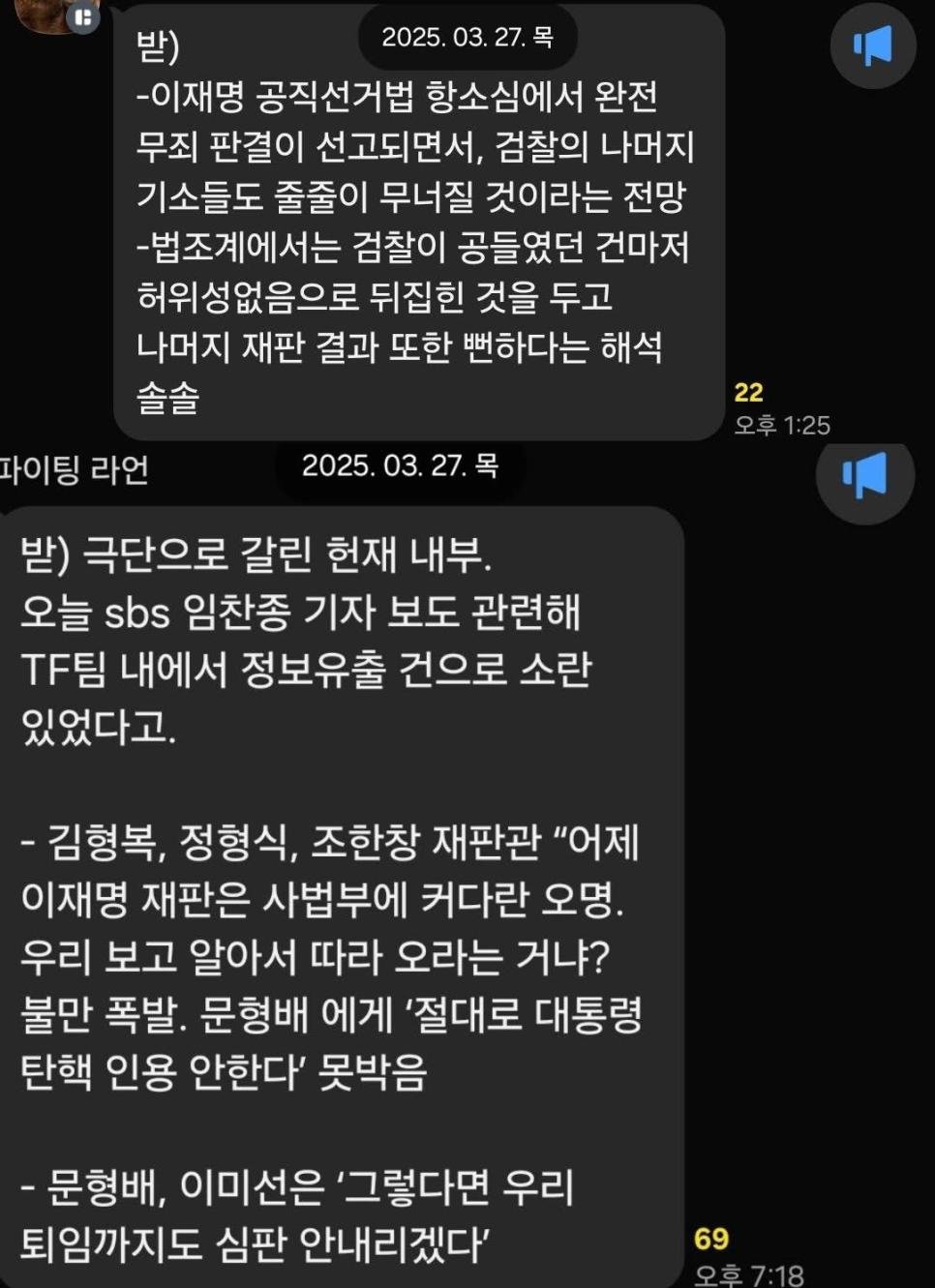Tap the megaphone icon beside the 헌재 내부 message
Viewport: 935px width, 1288px height.
(864, 477)
